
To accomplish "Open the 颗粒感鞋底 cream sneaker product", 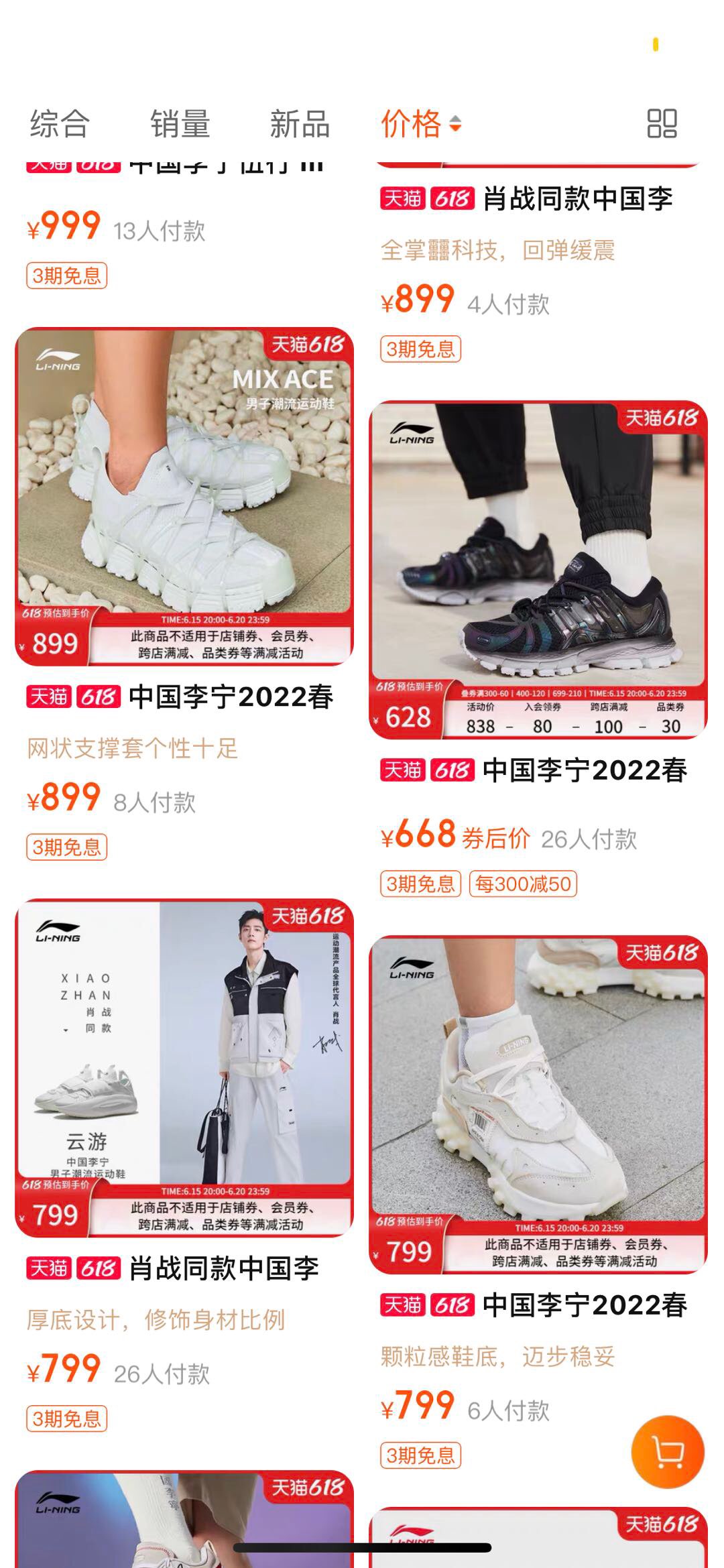I will pos(538,1104).
